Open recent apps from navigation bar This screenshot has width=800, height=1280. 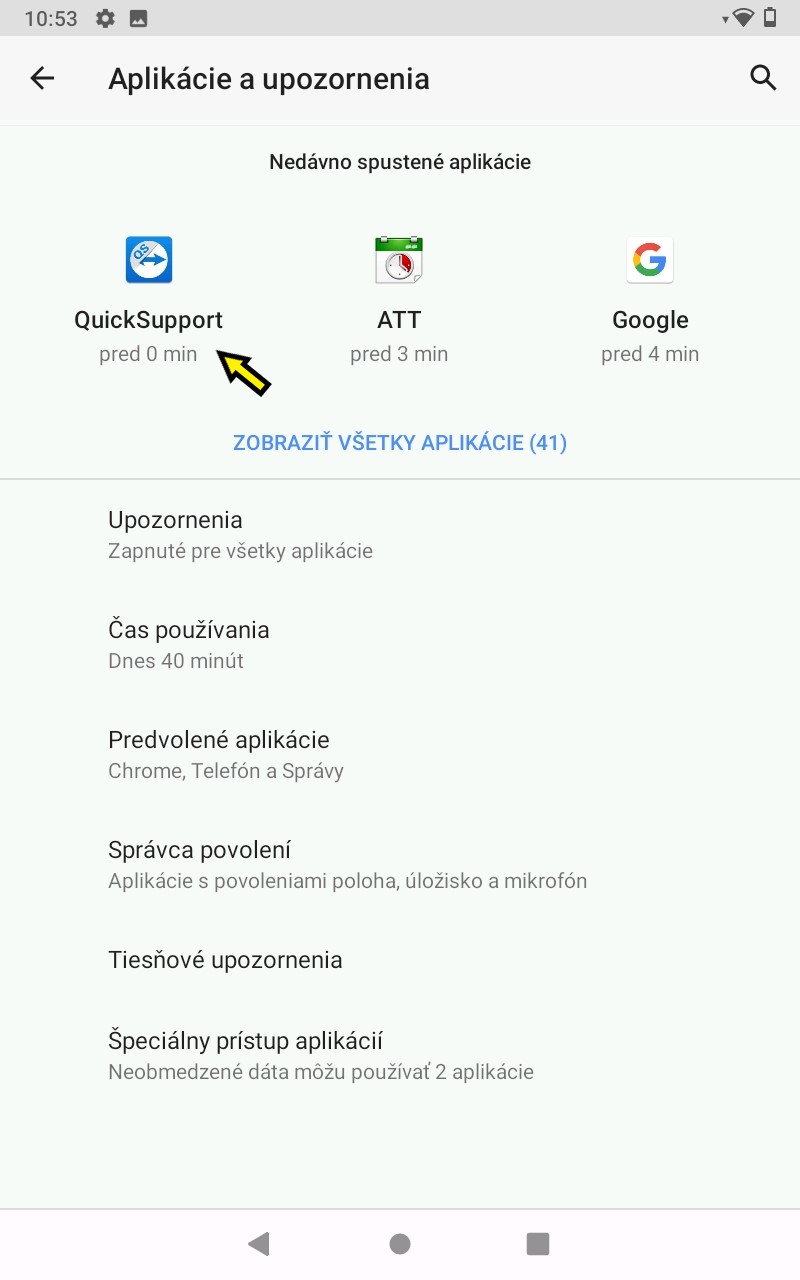point(538,1244)
